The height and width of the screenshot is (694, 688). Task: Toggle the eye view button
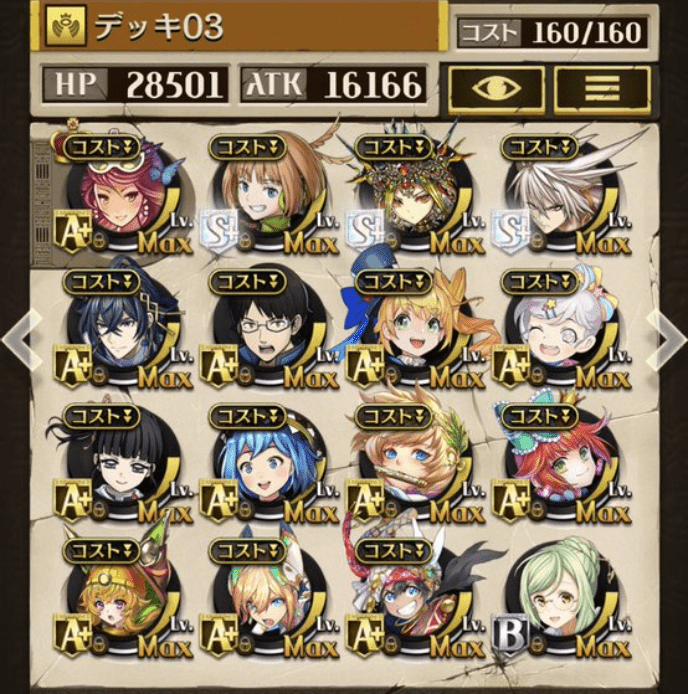click(496, 90)
